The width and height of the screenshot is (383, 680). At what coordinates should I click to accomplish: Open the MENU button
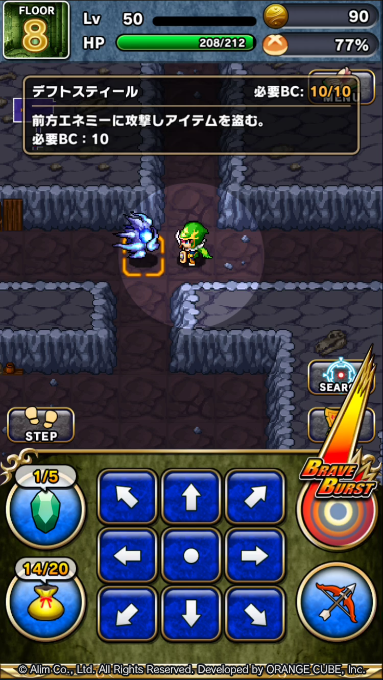tap(341, 87)
